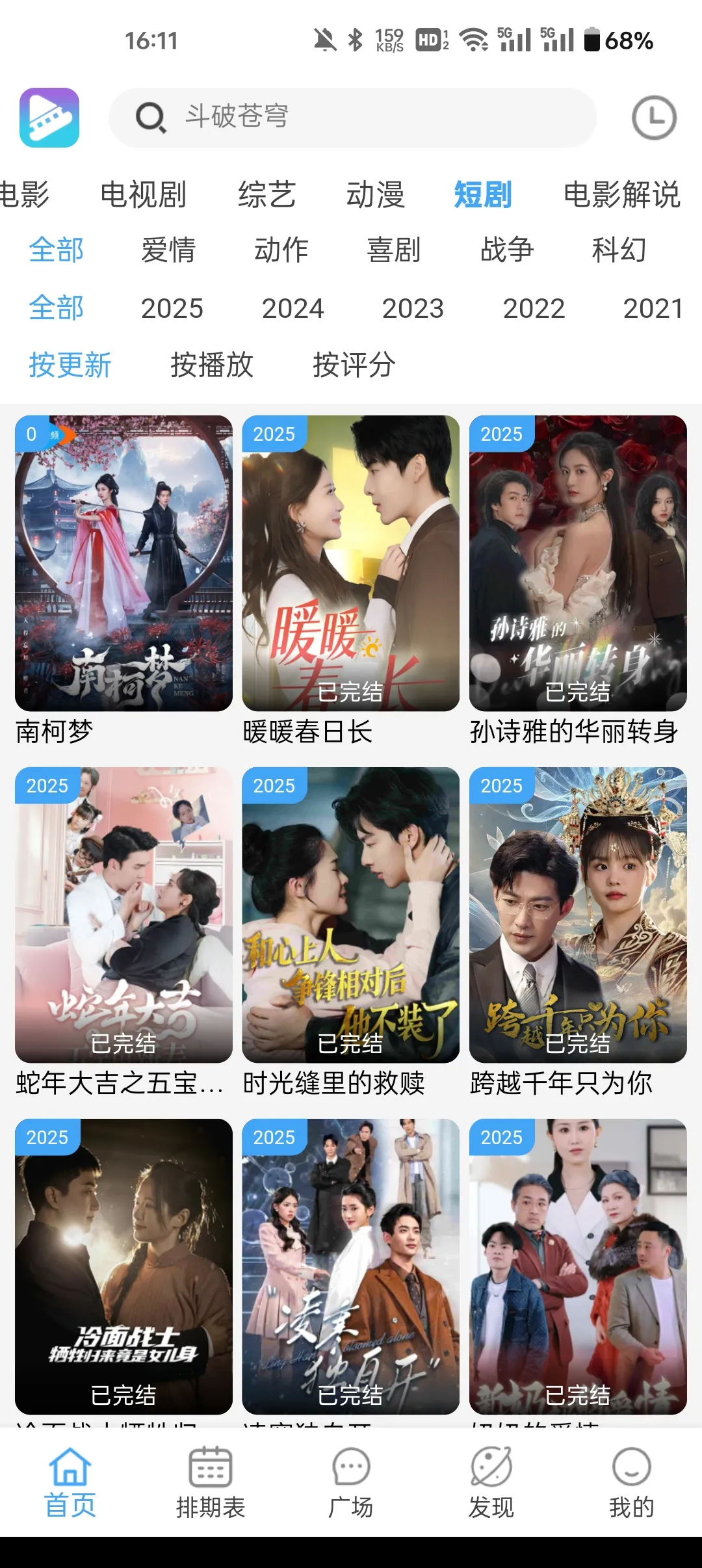Open 跨越千年只为你 drama
The width and height of the screenshot is (702, 1568).
(578, 915)
